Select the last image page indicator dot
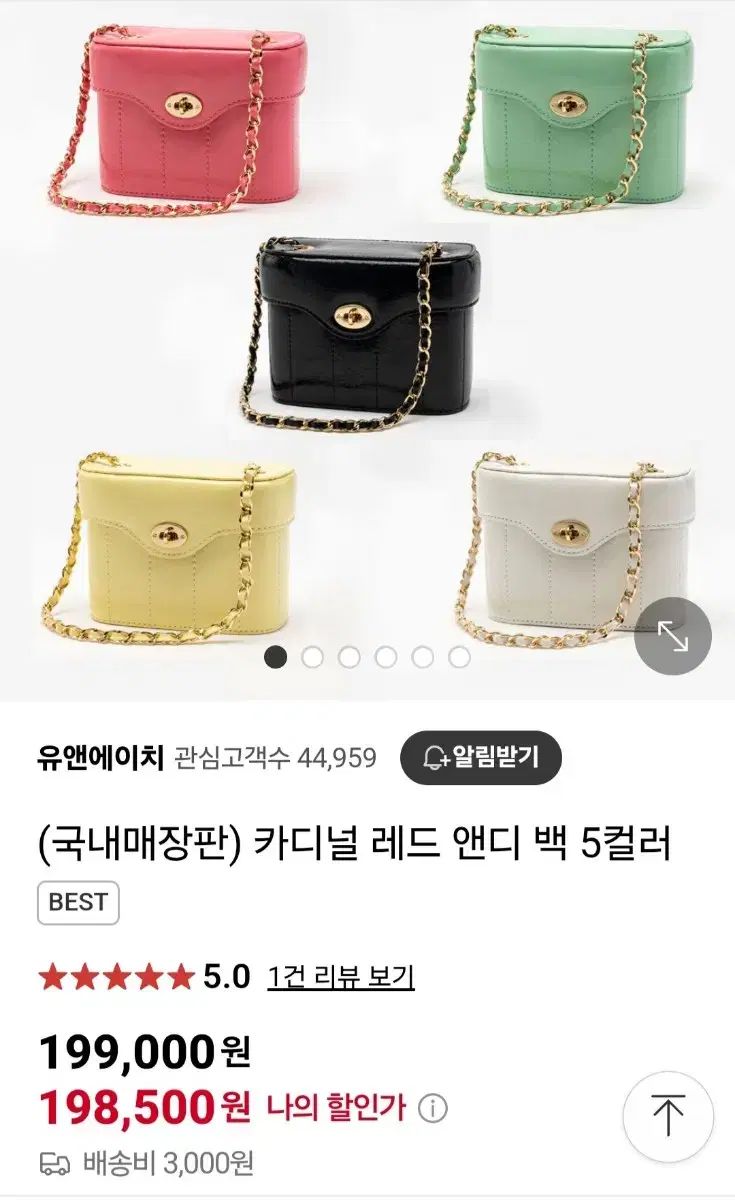Viewport: 735px width, 1200px height. [459, 657]
